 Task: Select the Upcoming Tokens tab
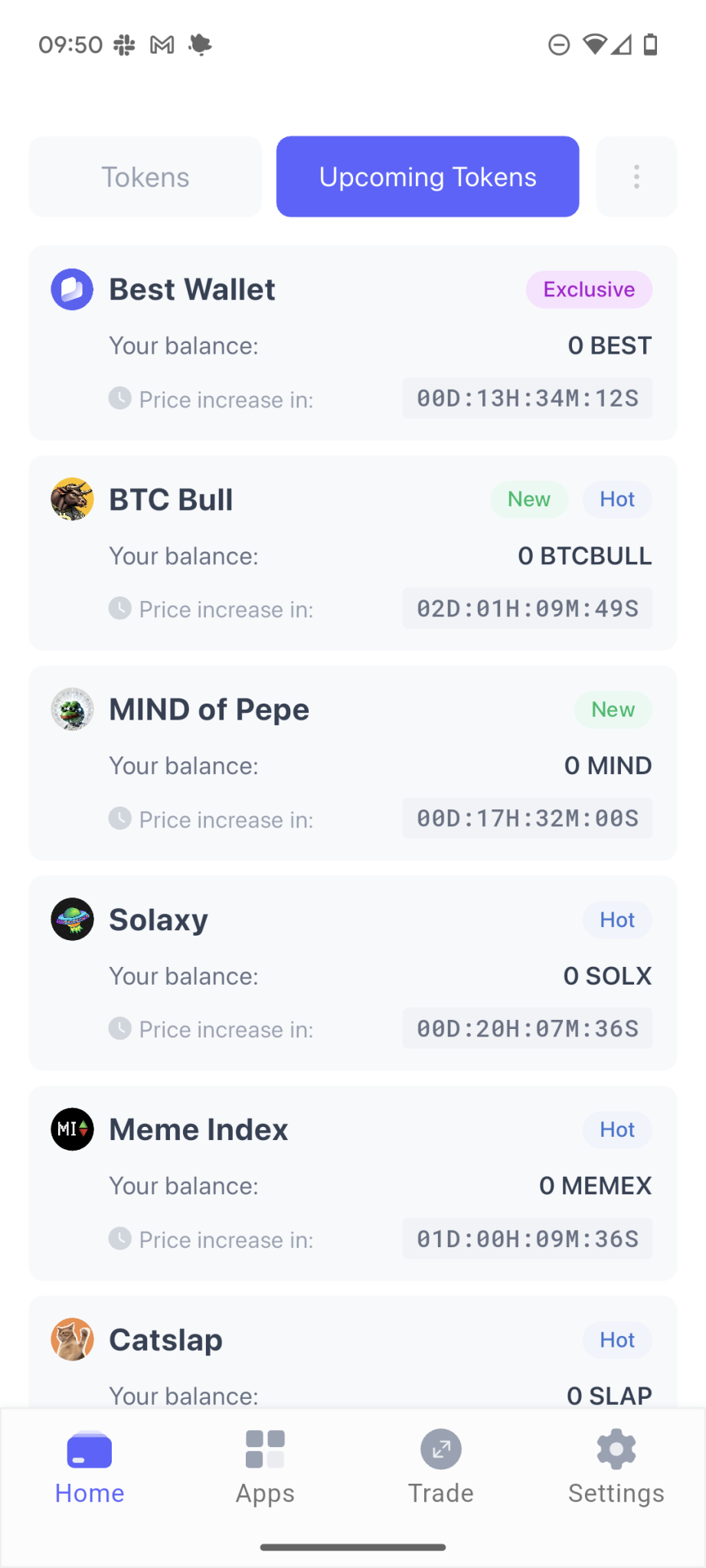tap(427, 176)
